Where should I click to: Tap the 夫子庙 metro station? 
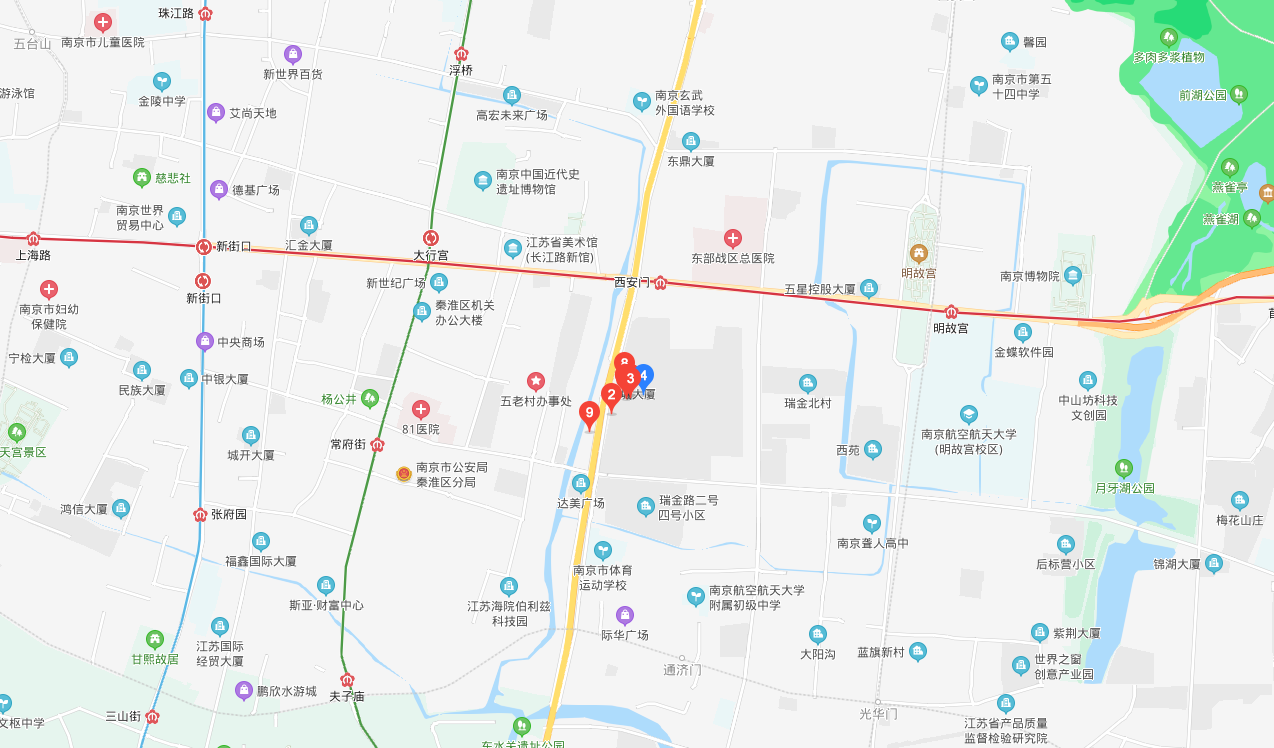347,680
